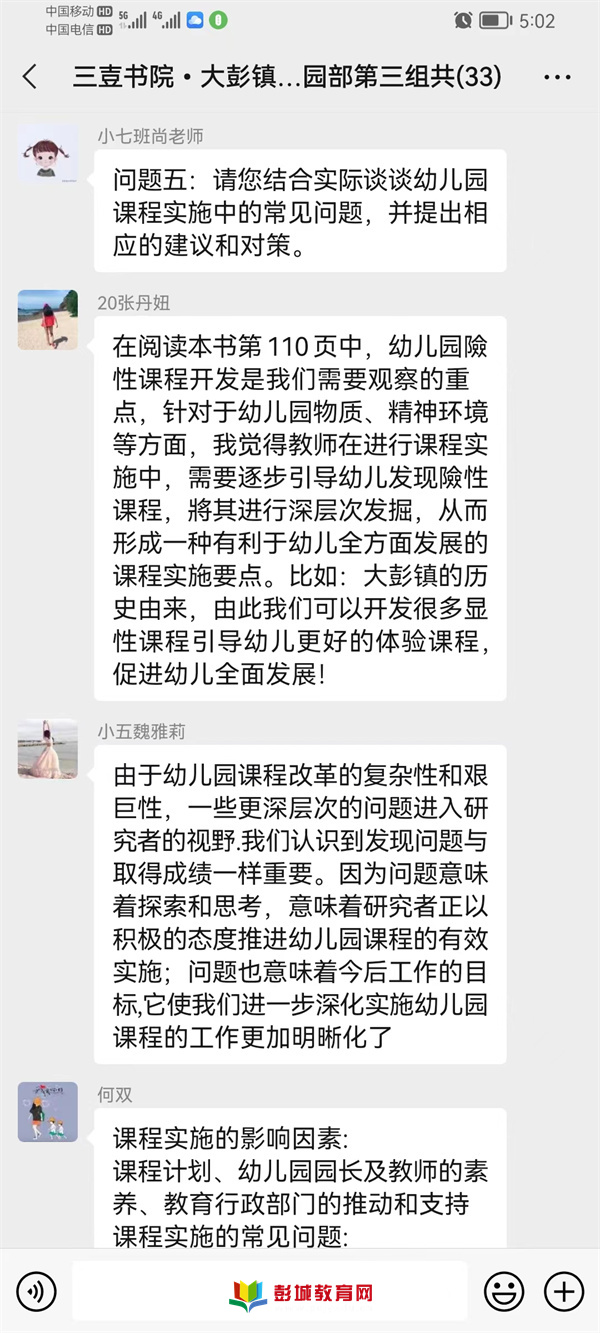The height and width of the screenshot is (1333, 600).
Task: Open 何双's avatar
Action: click(47, 1112)
